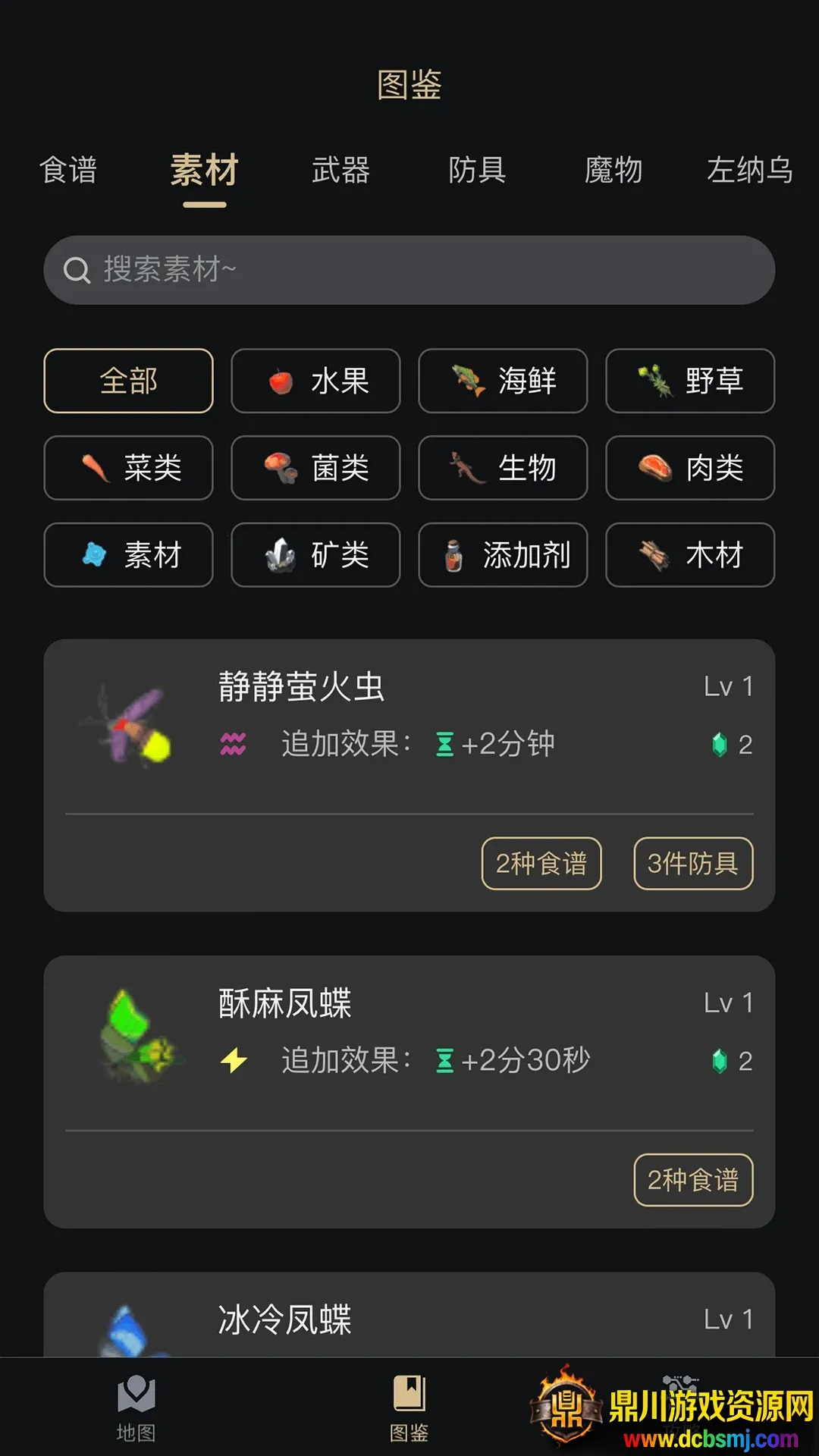The image size is (819, 1456).
Task: Select the 野草 filter chip
Action: (690, 381)
